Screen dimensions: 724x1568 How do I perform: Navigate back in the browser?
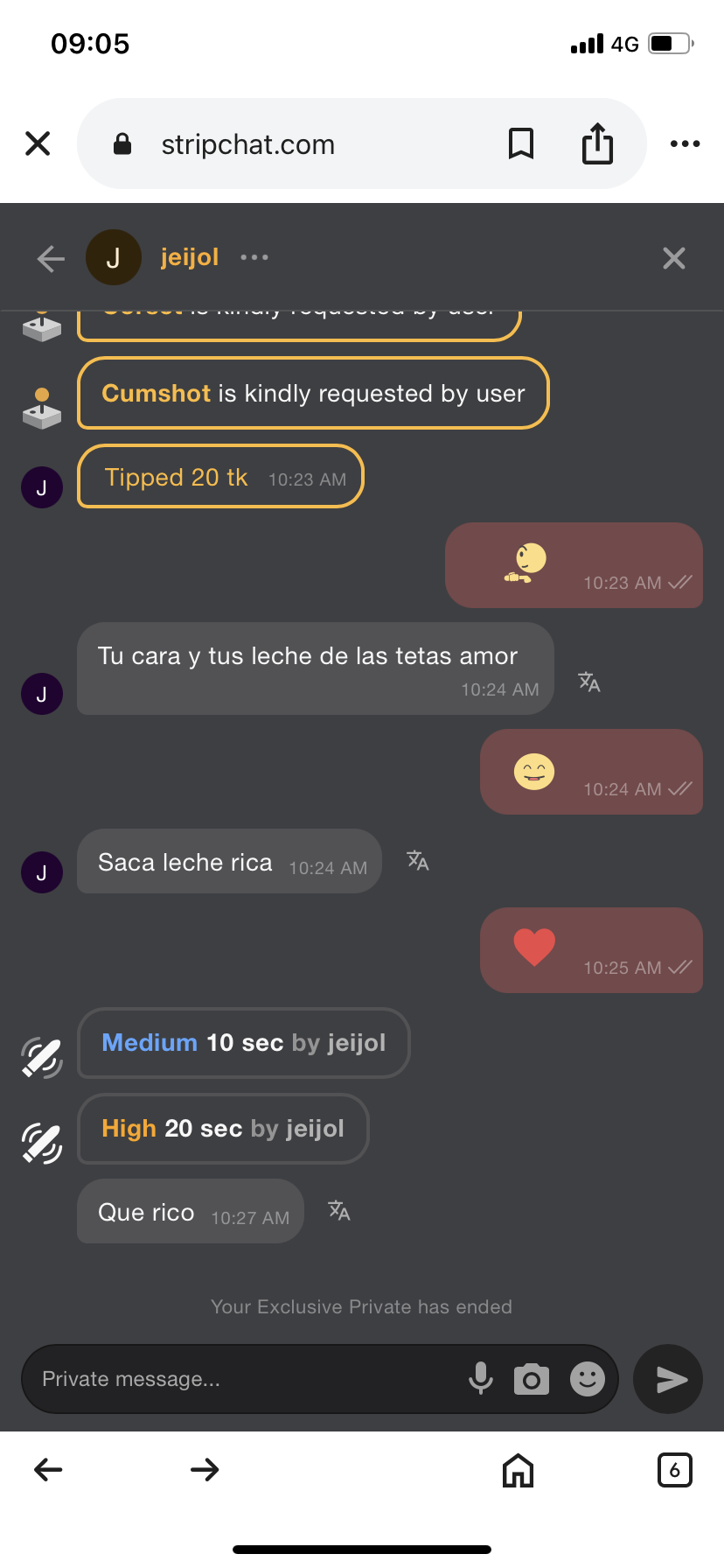pos(48,1470)
